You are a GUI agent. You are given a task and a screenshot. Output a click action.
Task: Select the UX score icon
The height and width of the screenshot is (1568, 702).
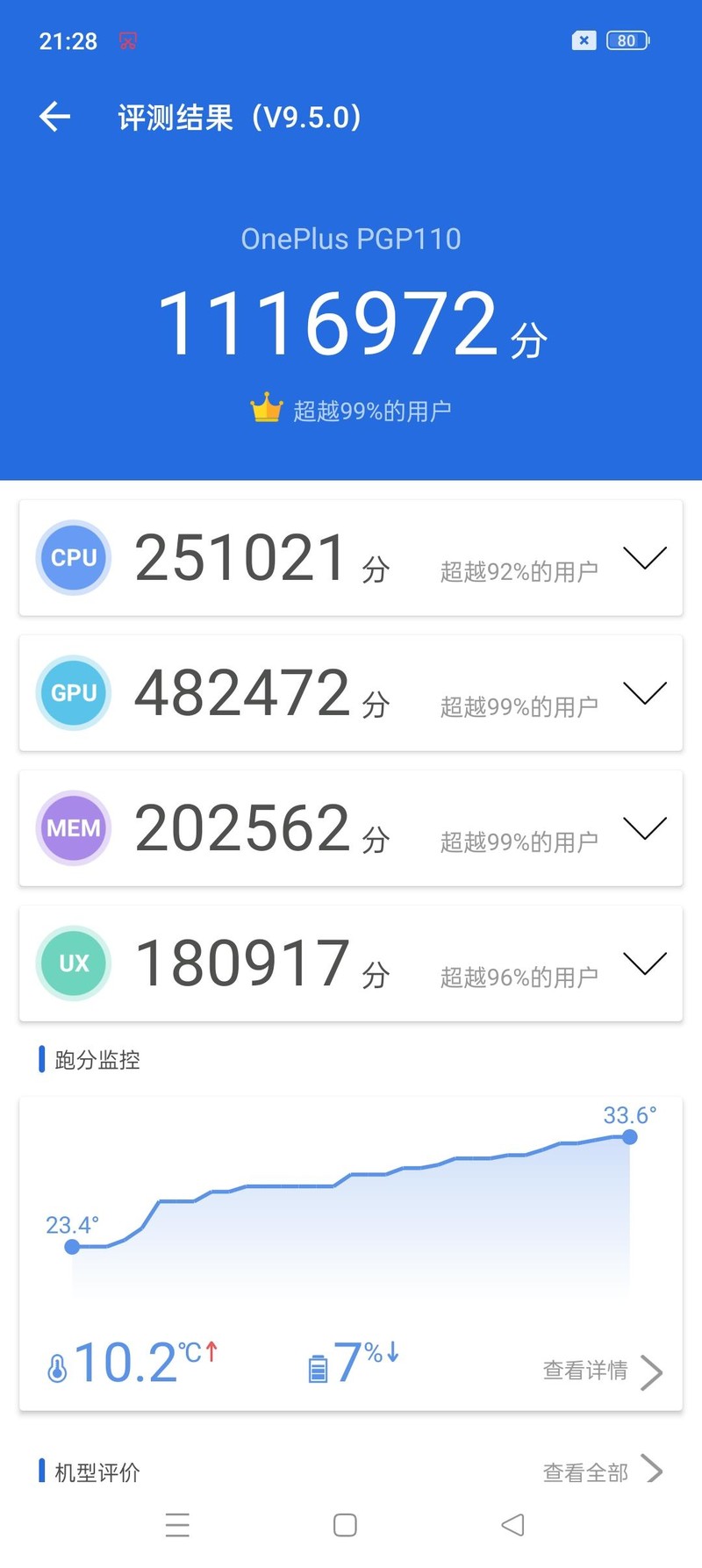73,963
